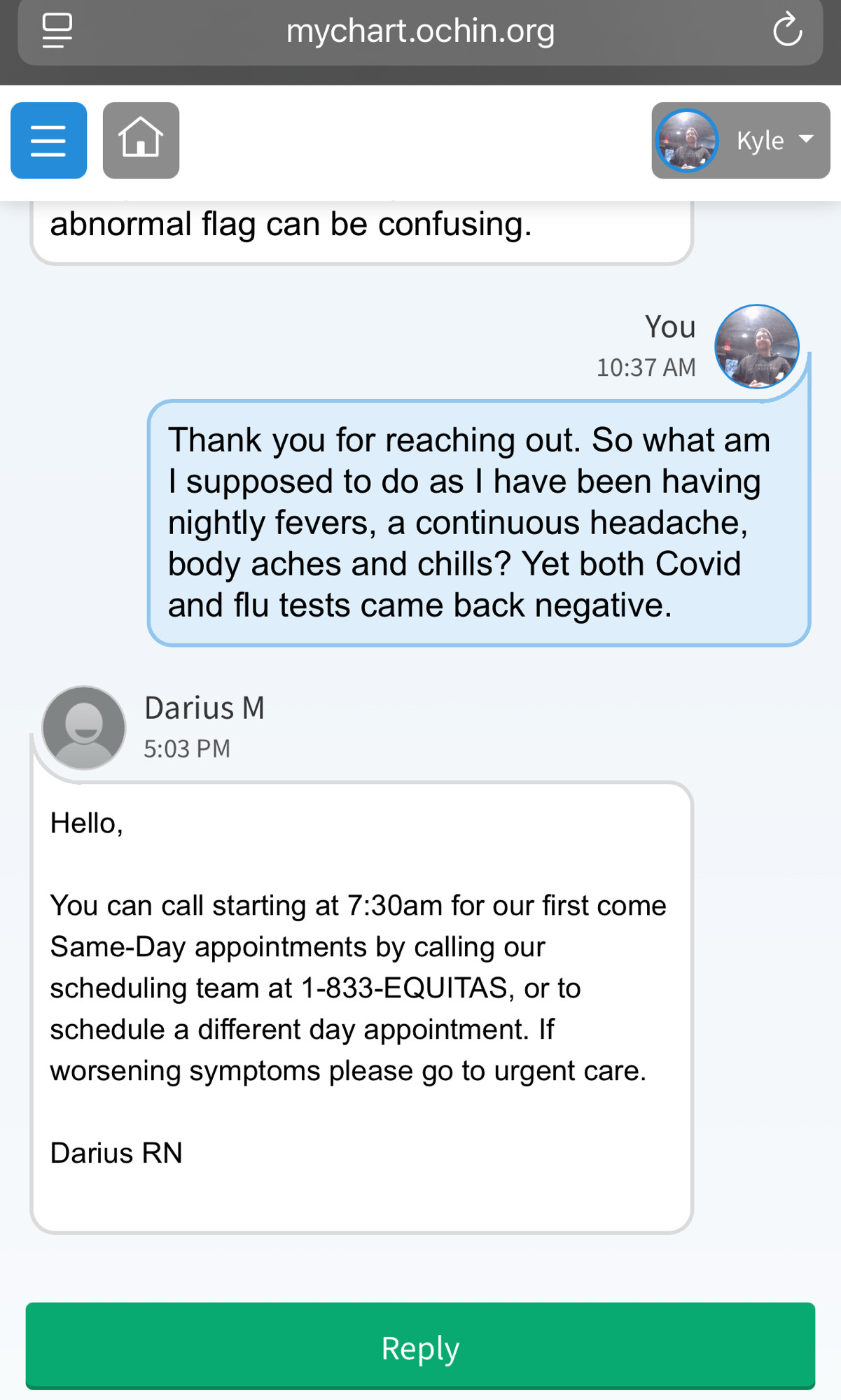Tap the green Reply button
This screenshot has height=1400, width=841.
tap(420, 1346)
